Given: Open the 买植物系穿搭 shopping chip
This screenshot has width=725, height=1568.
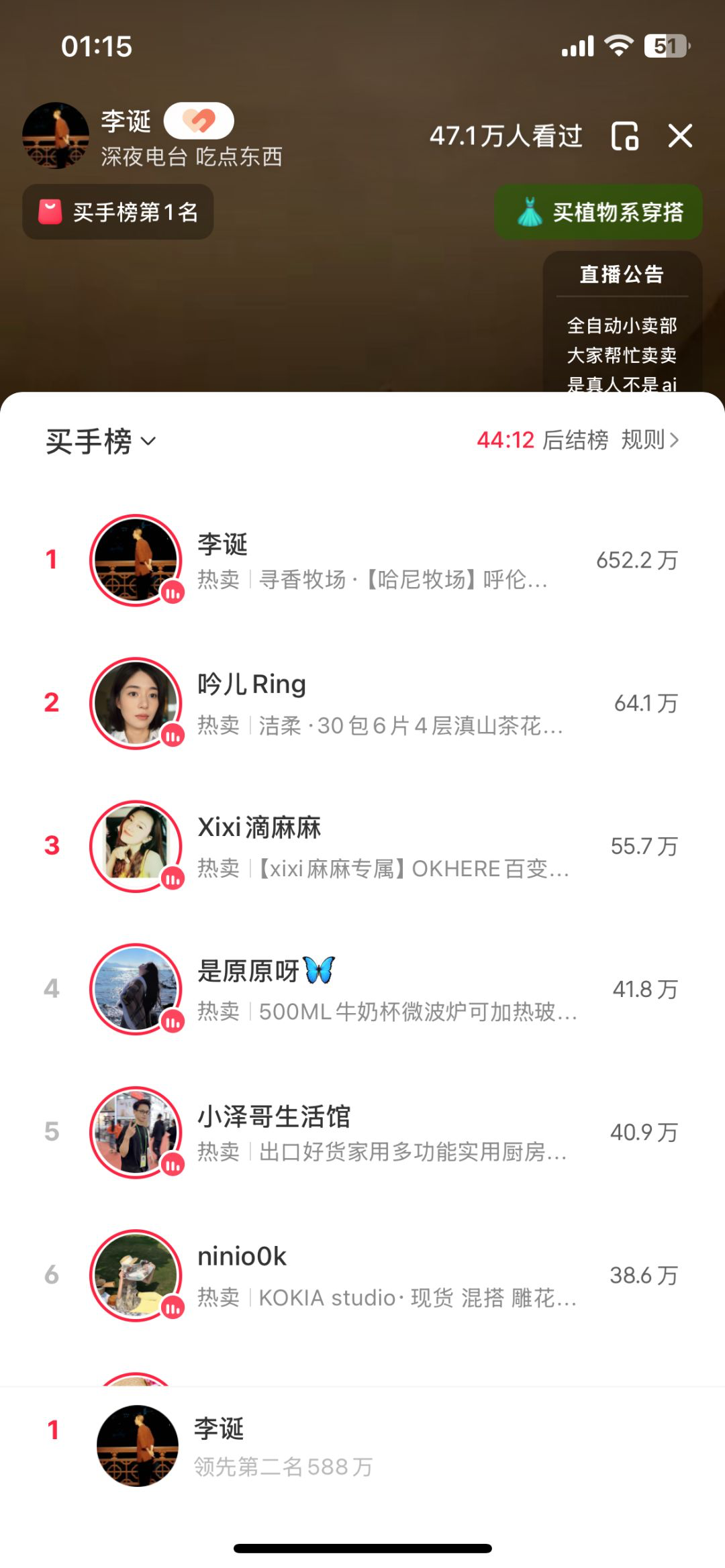Looking at the screenshot, I should point(599,212).
